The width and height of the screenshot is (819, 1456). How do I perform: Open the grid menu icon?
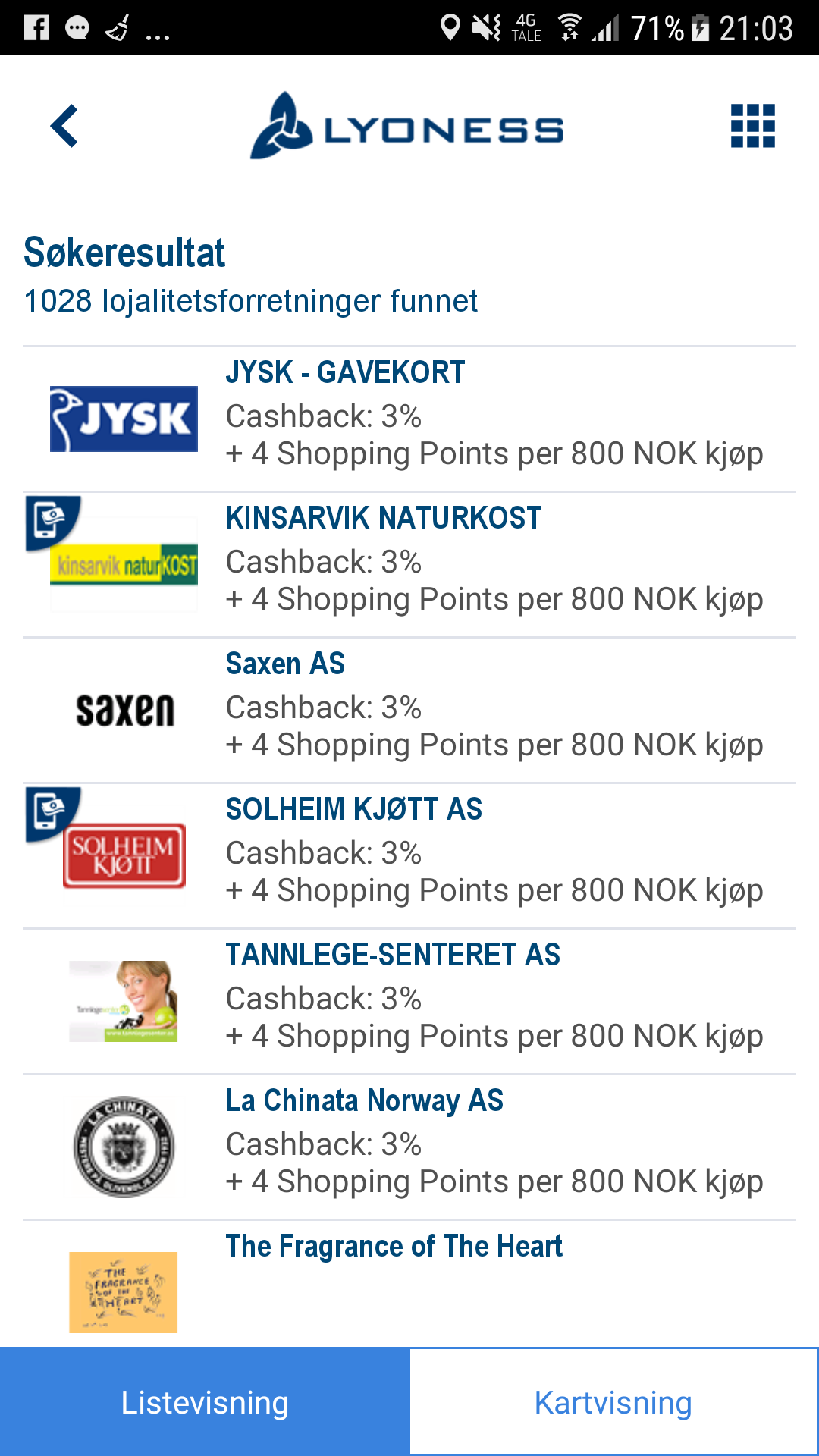753,126
